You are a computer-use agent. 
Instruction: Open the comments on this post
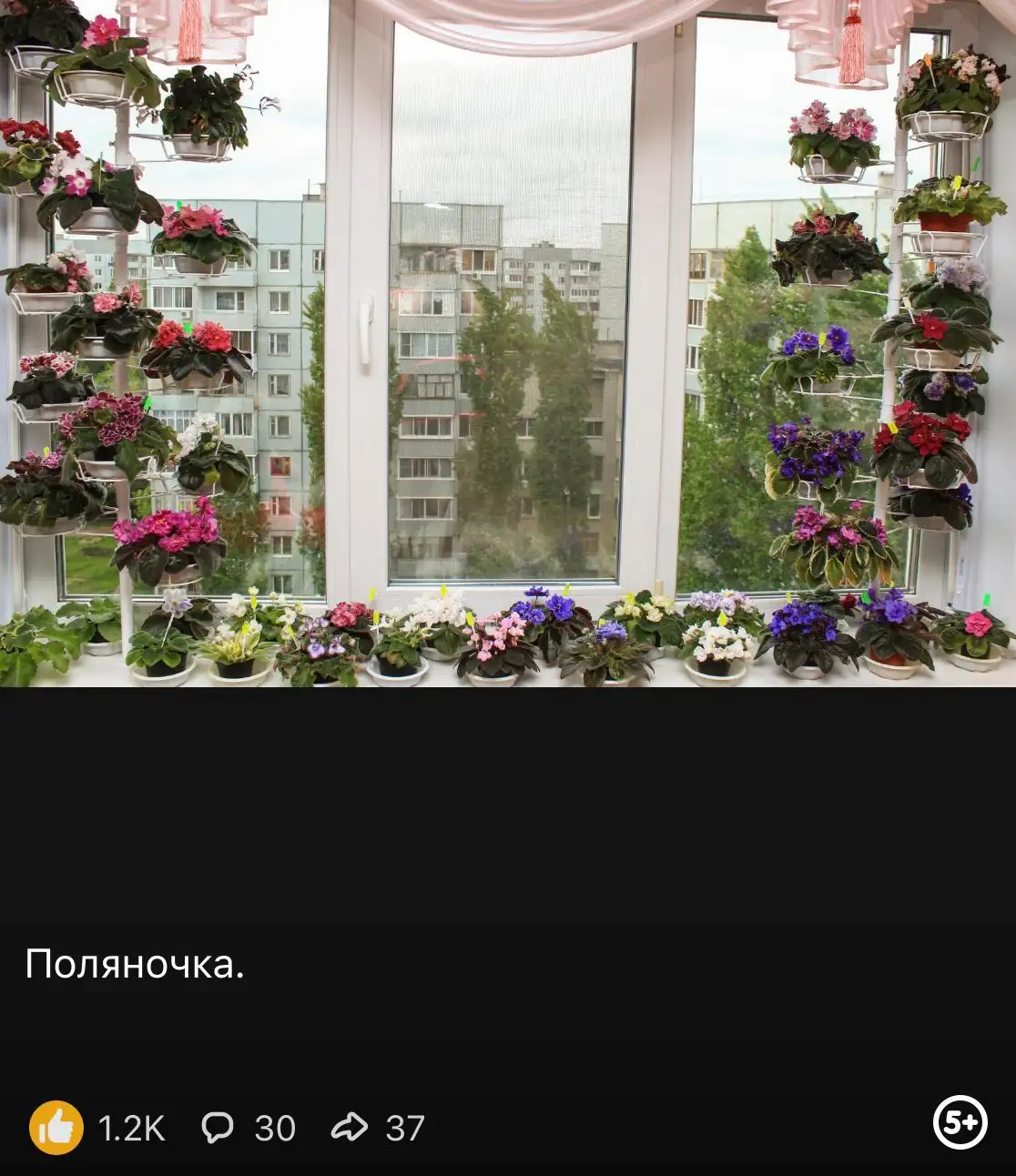point(218,1128)
